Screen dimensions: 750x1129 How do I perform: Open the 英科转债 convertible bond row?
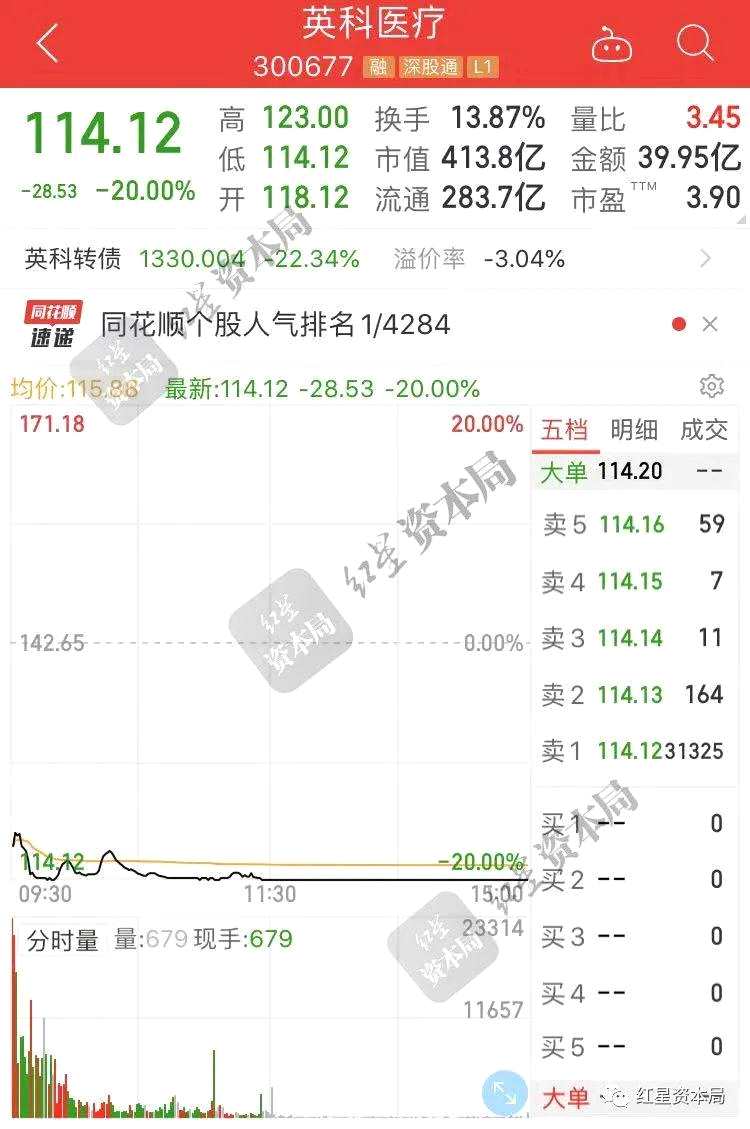(x=370, y=259)
